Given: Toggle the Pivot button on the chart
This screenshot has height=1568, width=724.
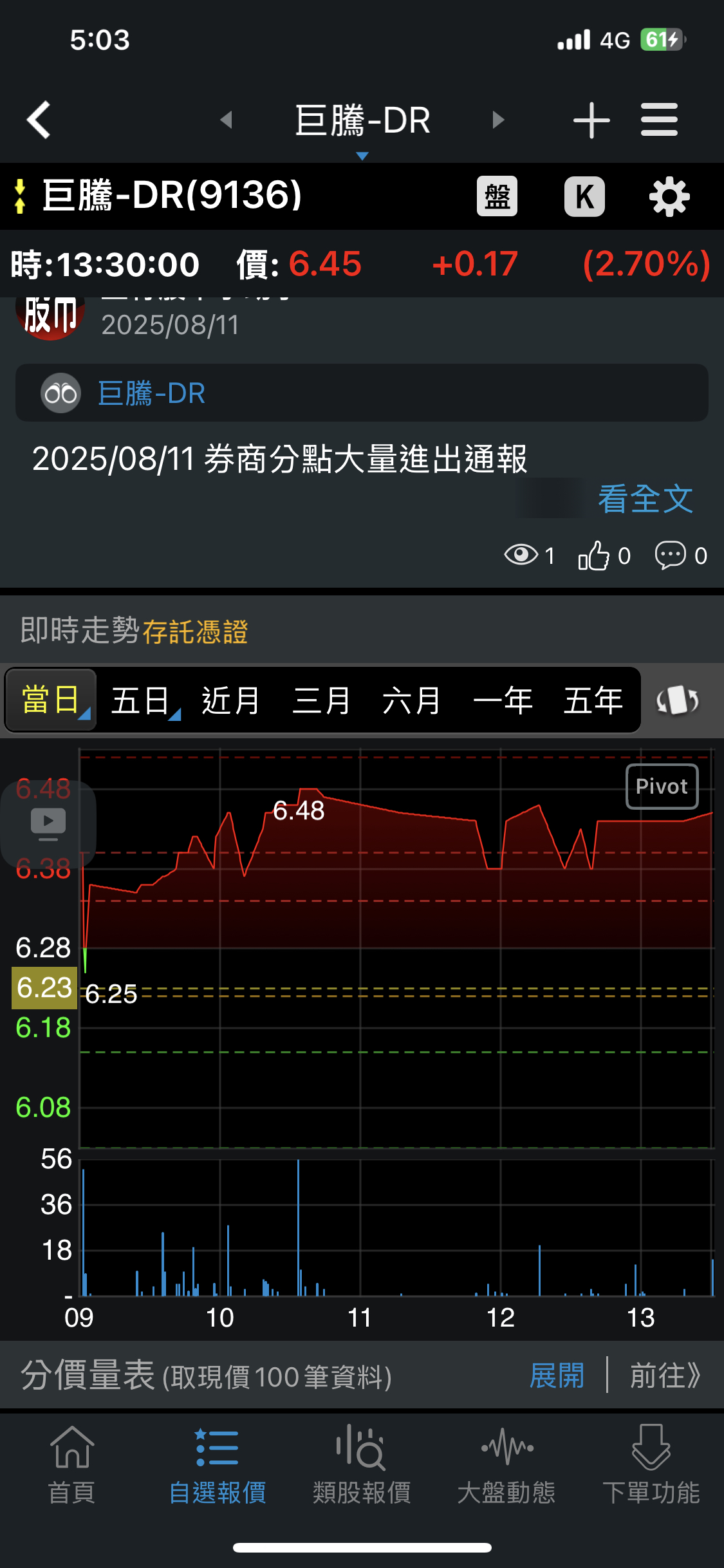Looking at the screenshot, I should click(662, 786).
